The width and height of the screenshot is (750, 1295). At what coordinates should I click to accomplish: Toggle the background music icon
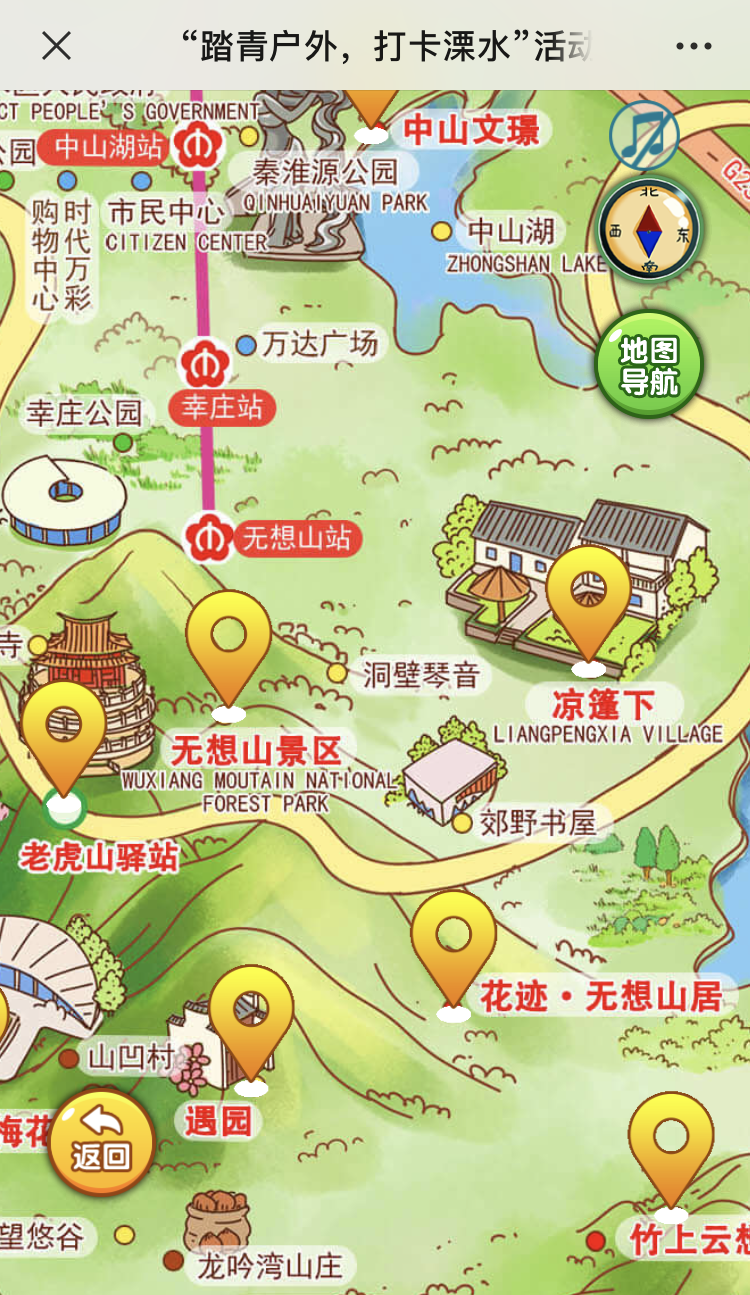click(x=644, y=137)
